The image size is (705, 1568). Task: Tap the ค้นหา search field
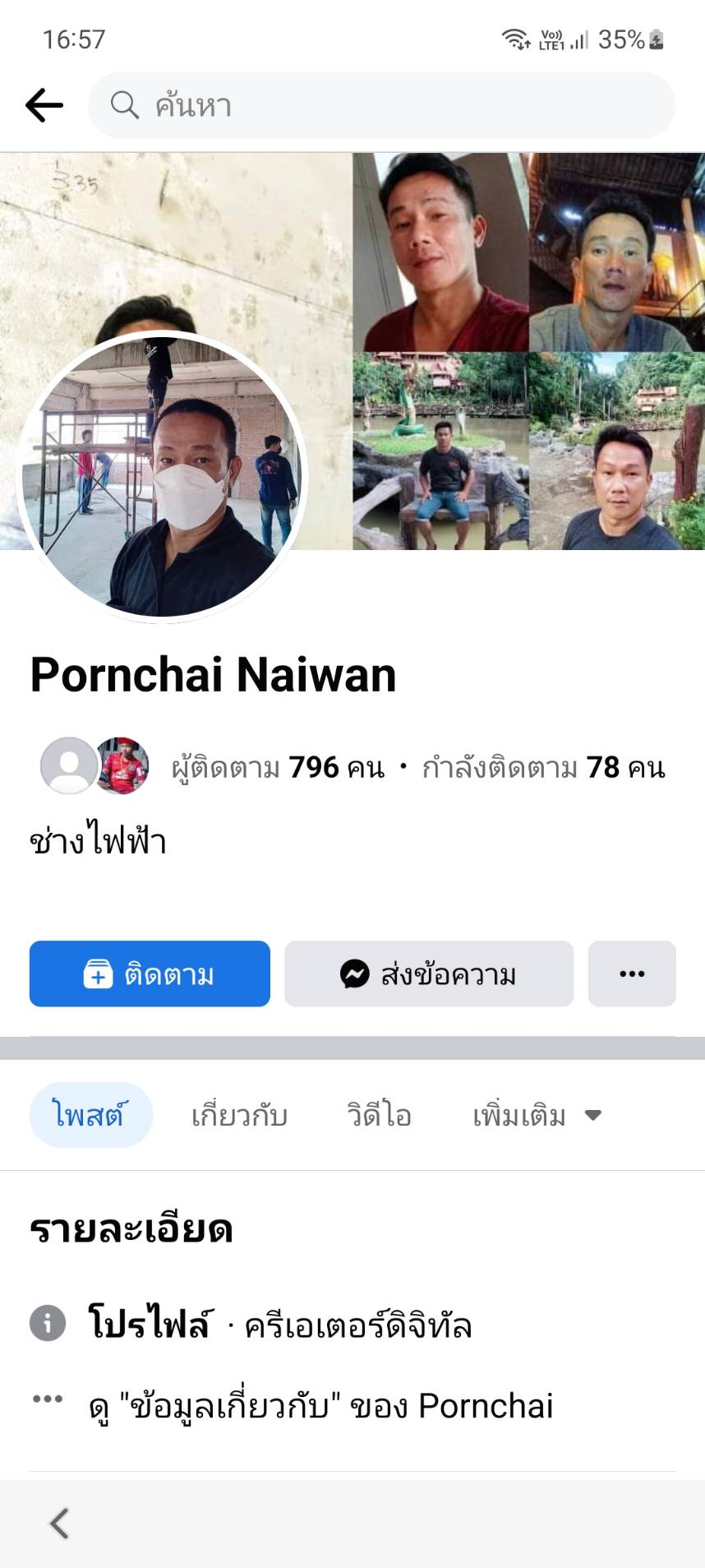(x=382, y=105)
